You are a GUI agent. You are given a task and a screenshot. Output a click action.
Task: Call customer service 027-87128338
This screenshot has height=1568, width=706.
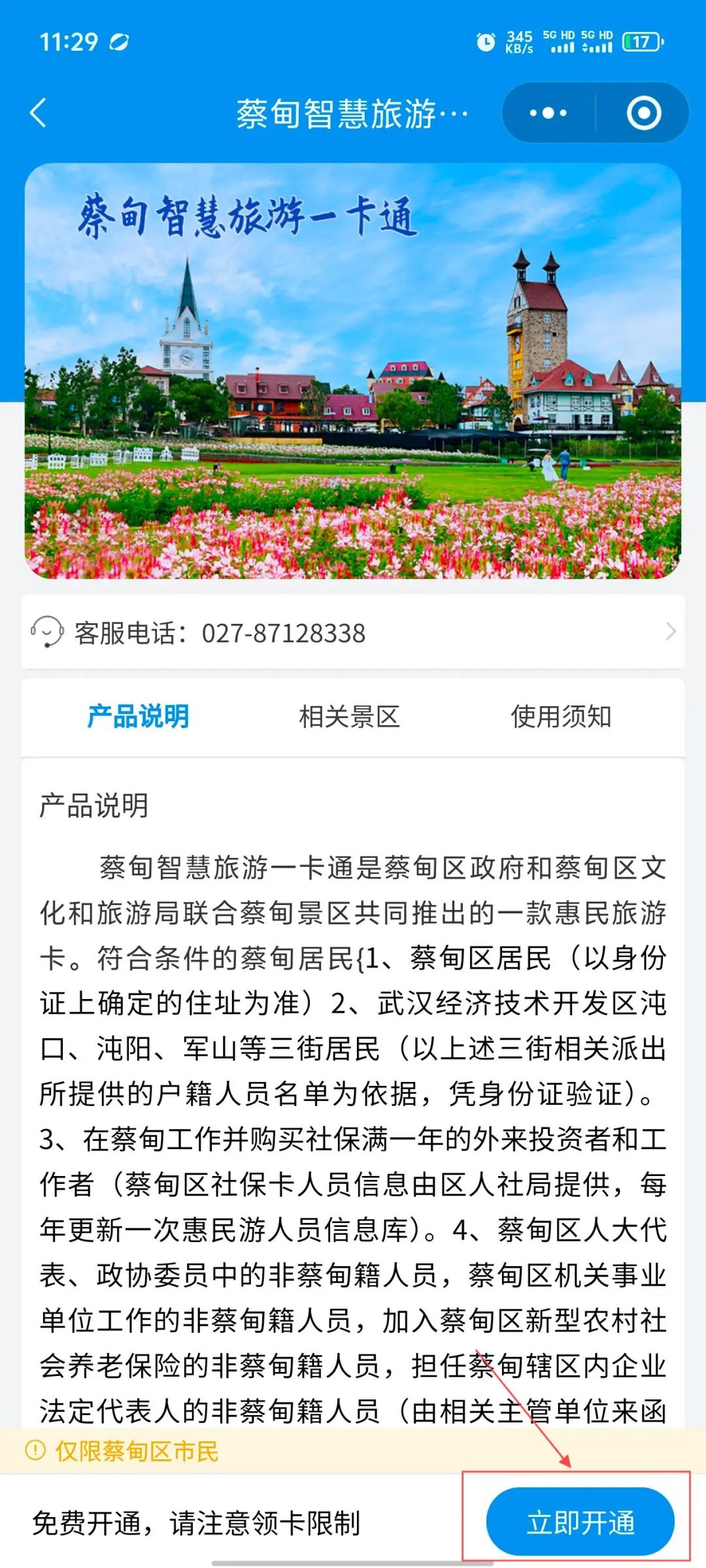[x=353, y=632]
